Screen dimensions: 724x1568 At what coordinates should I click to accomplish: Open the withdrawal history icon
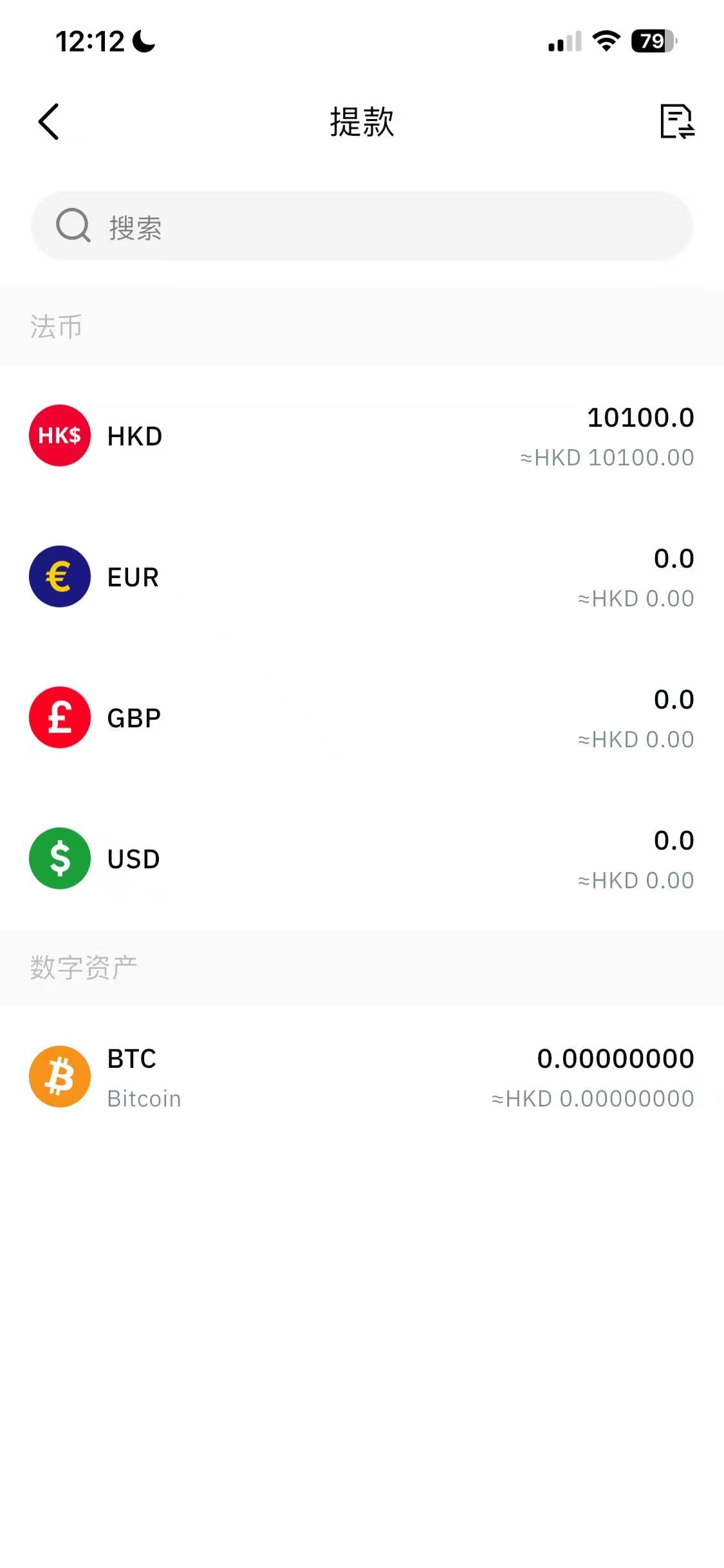[x=677, y=122]
